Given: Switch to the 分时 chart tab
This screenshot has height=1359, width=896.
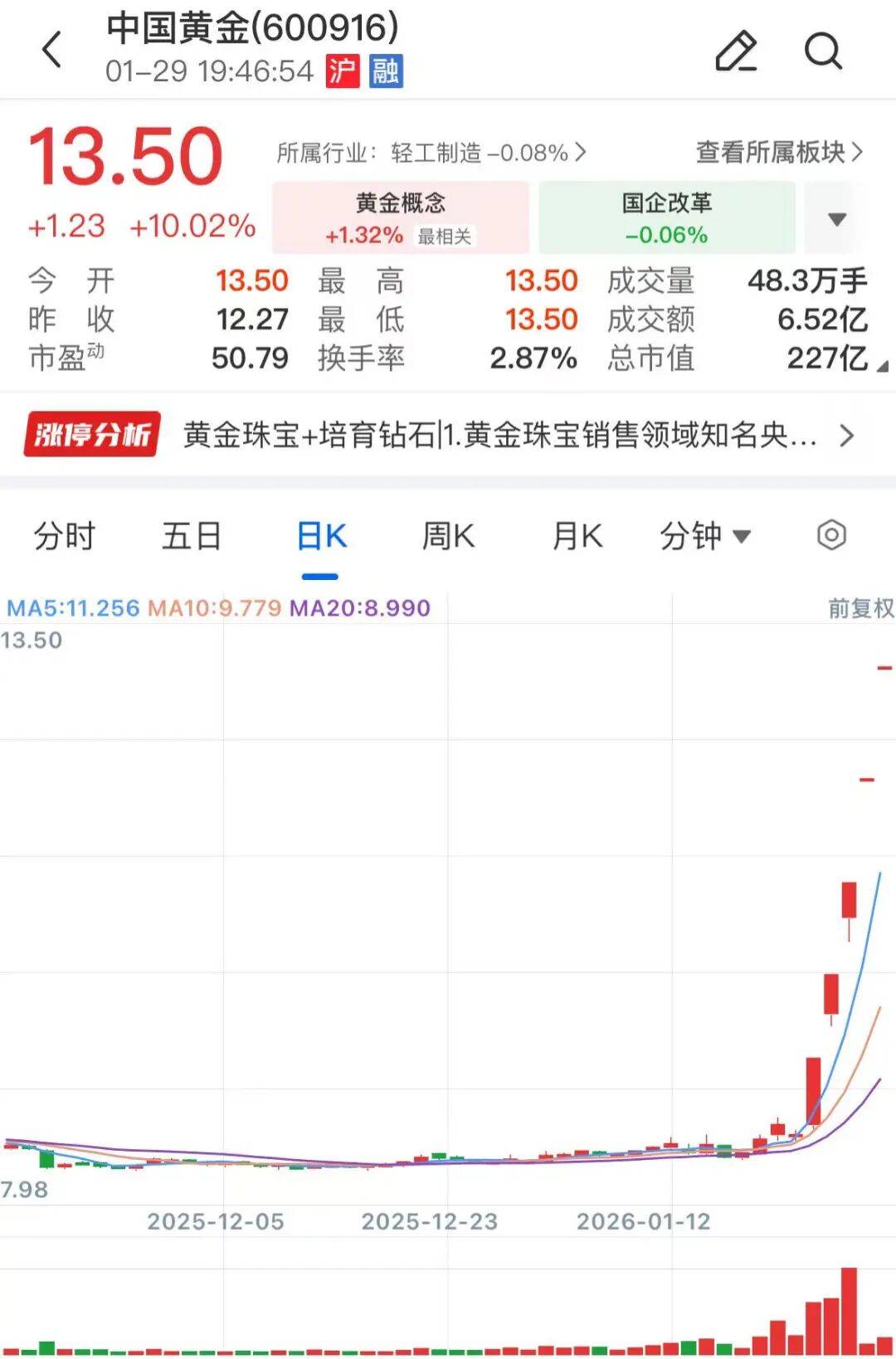Looking at the screenshot, I should tap(65, 536).
